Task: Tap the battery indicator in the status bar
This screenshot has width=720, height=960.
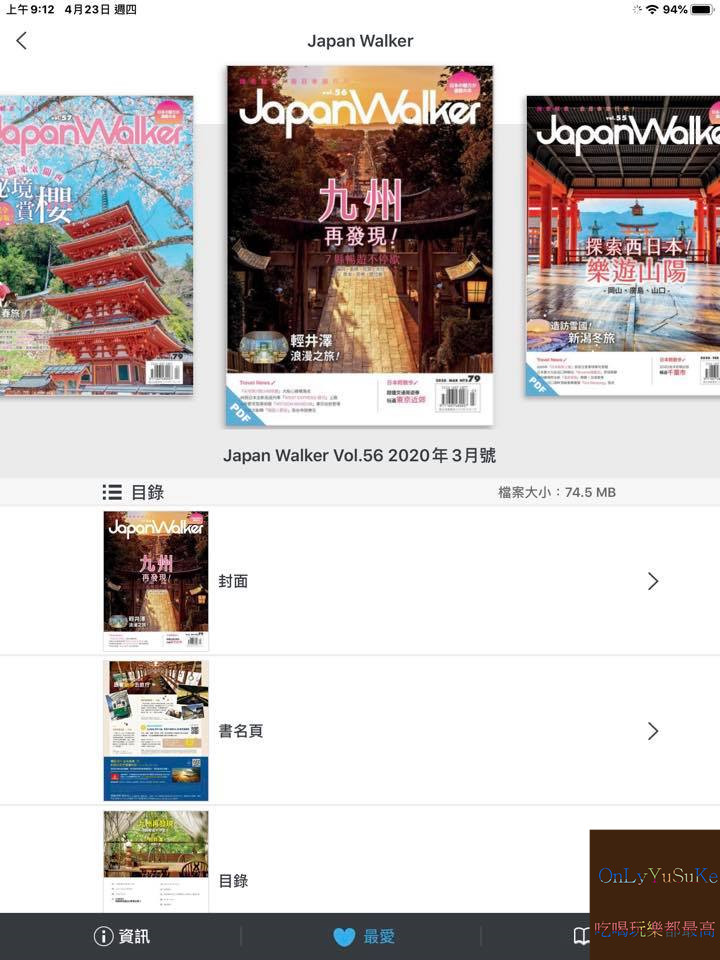Action: [x=700, y=11]
